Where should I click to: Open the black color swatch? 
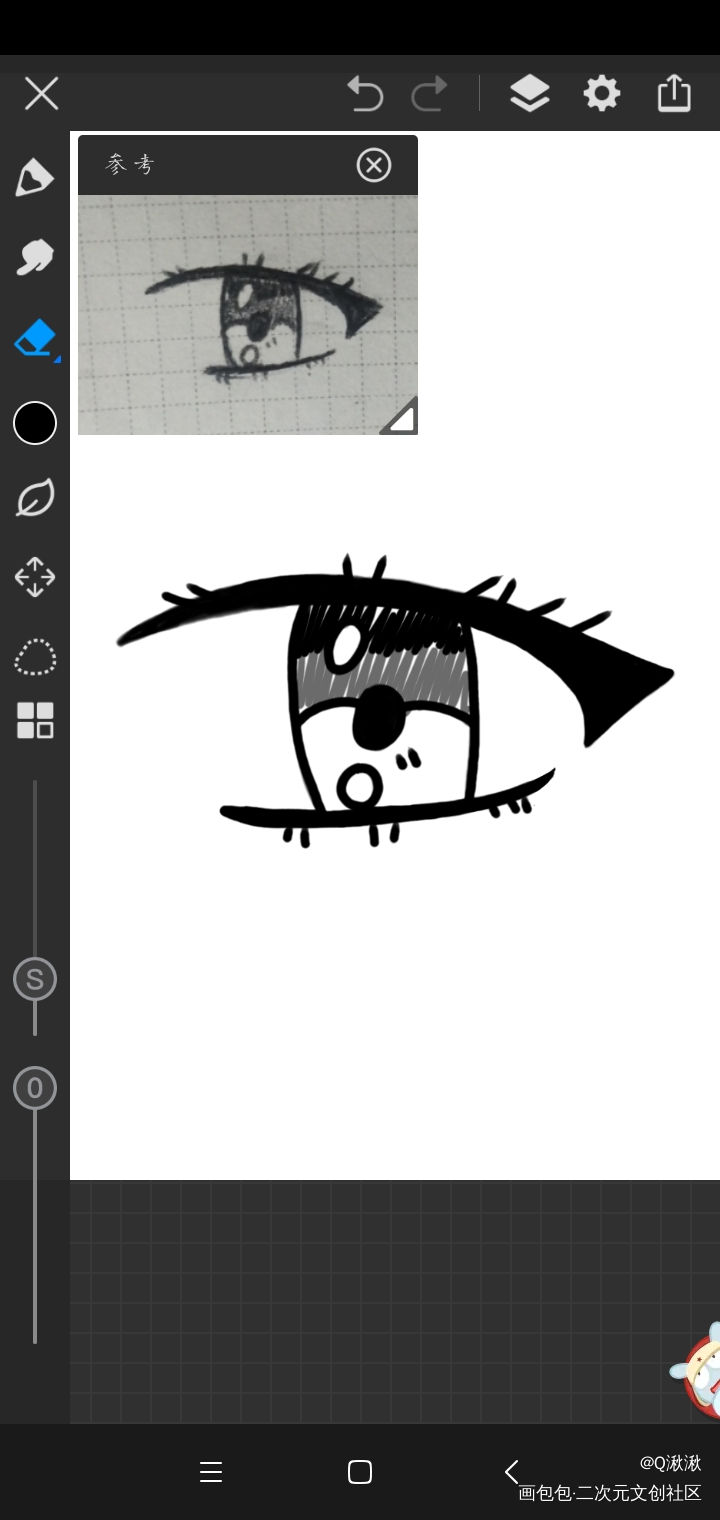tap(35, 423)
